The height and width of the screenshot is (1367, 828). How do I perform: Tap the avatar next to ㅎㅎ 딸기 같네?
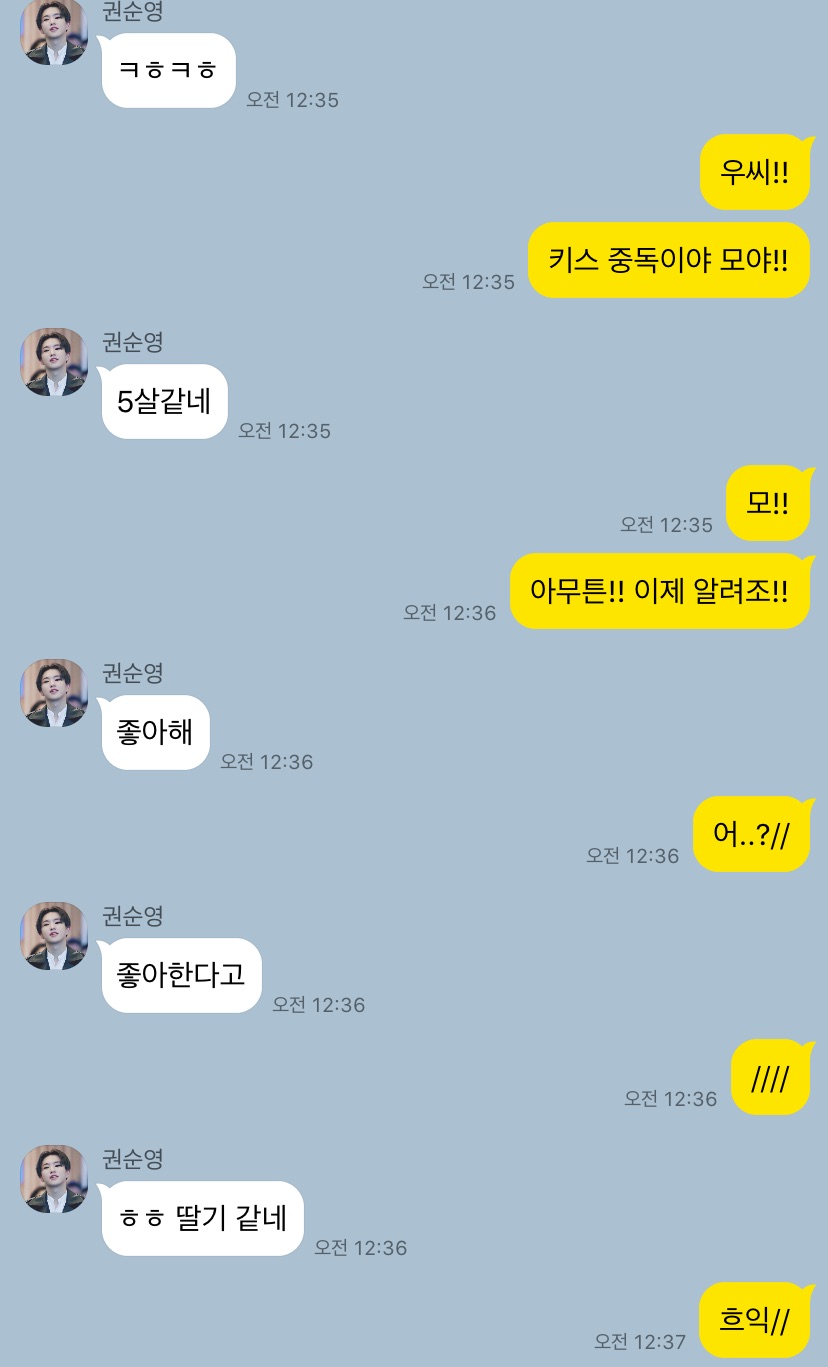click(x=54, y=1179)
